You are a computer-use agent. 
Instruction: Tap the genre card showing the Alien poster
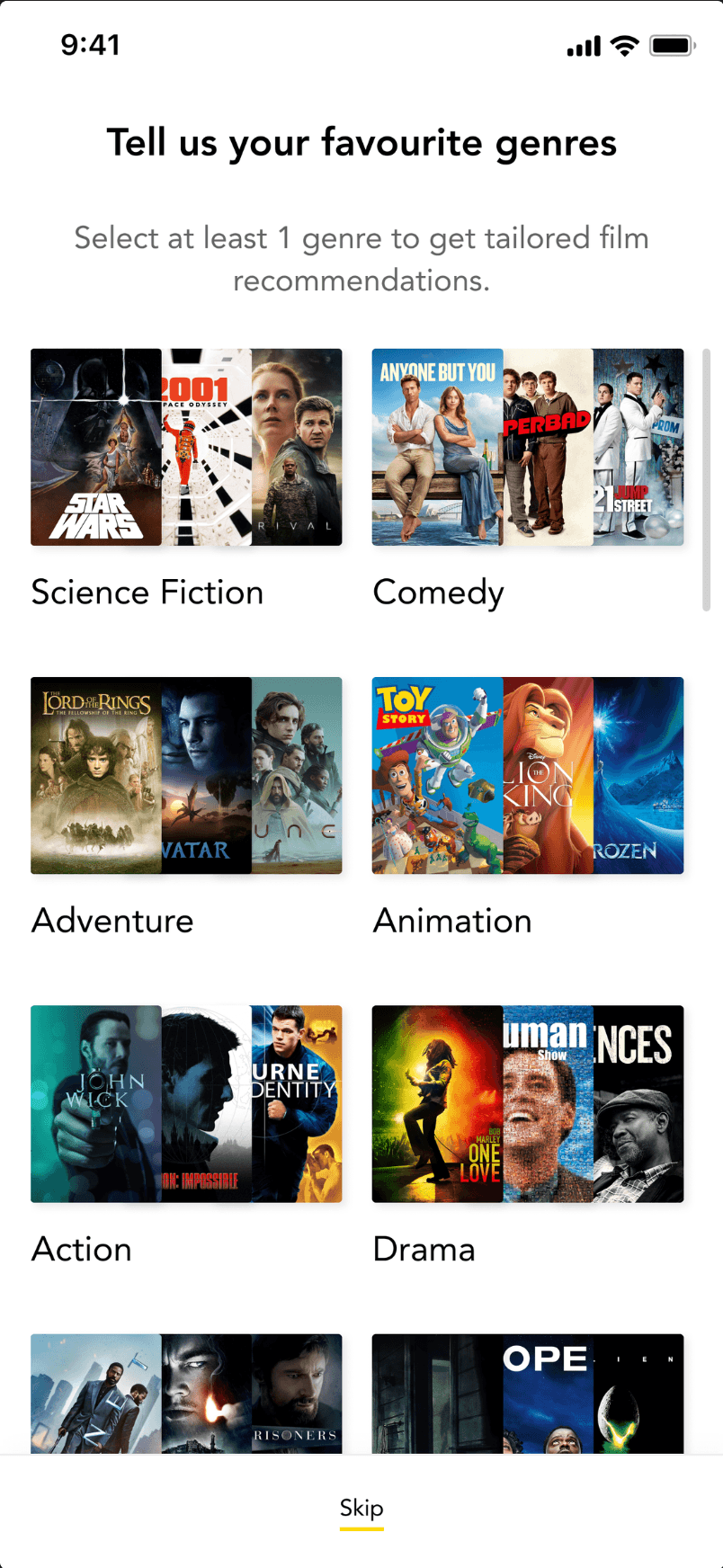[x=528, y=1394]
